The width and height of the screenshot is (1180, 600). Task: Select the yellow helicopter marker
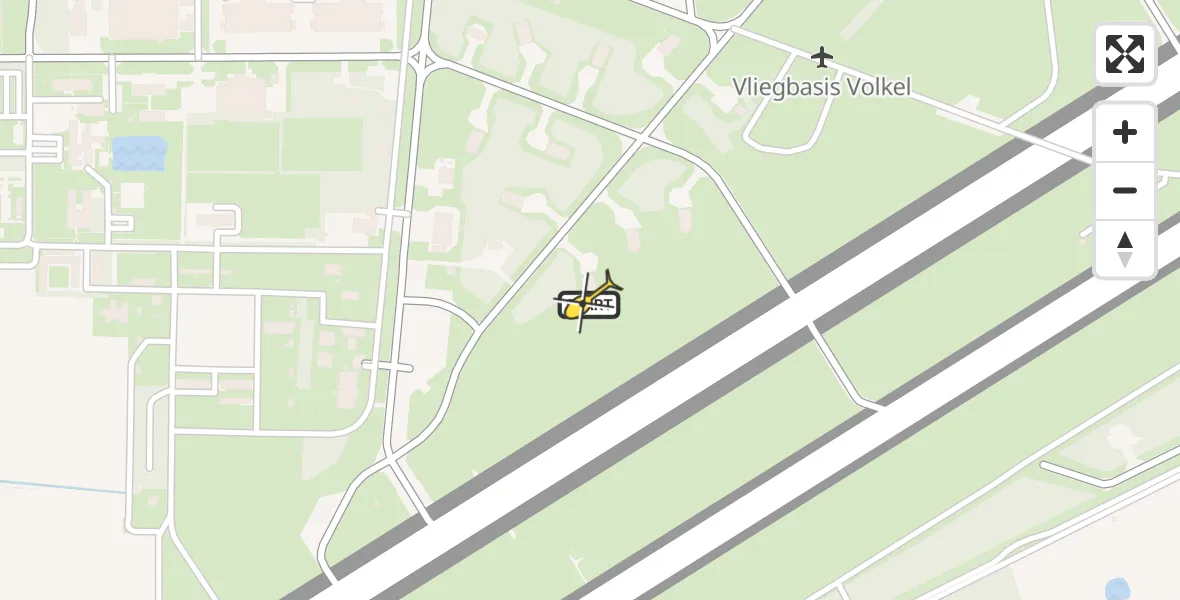pos(590,300)
